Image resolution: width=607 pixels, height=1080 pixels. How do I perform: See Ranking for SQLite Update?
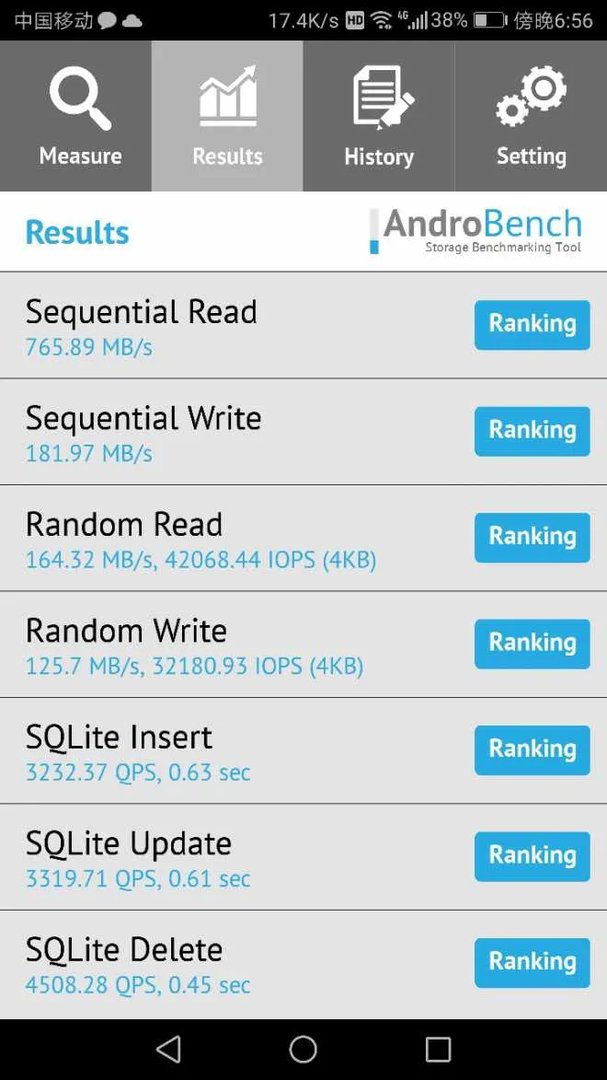click(x=532, y=855)
